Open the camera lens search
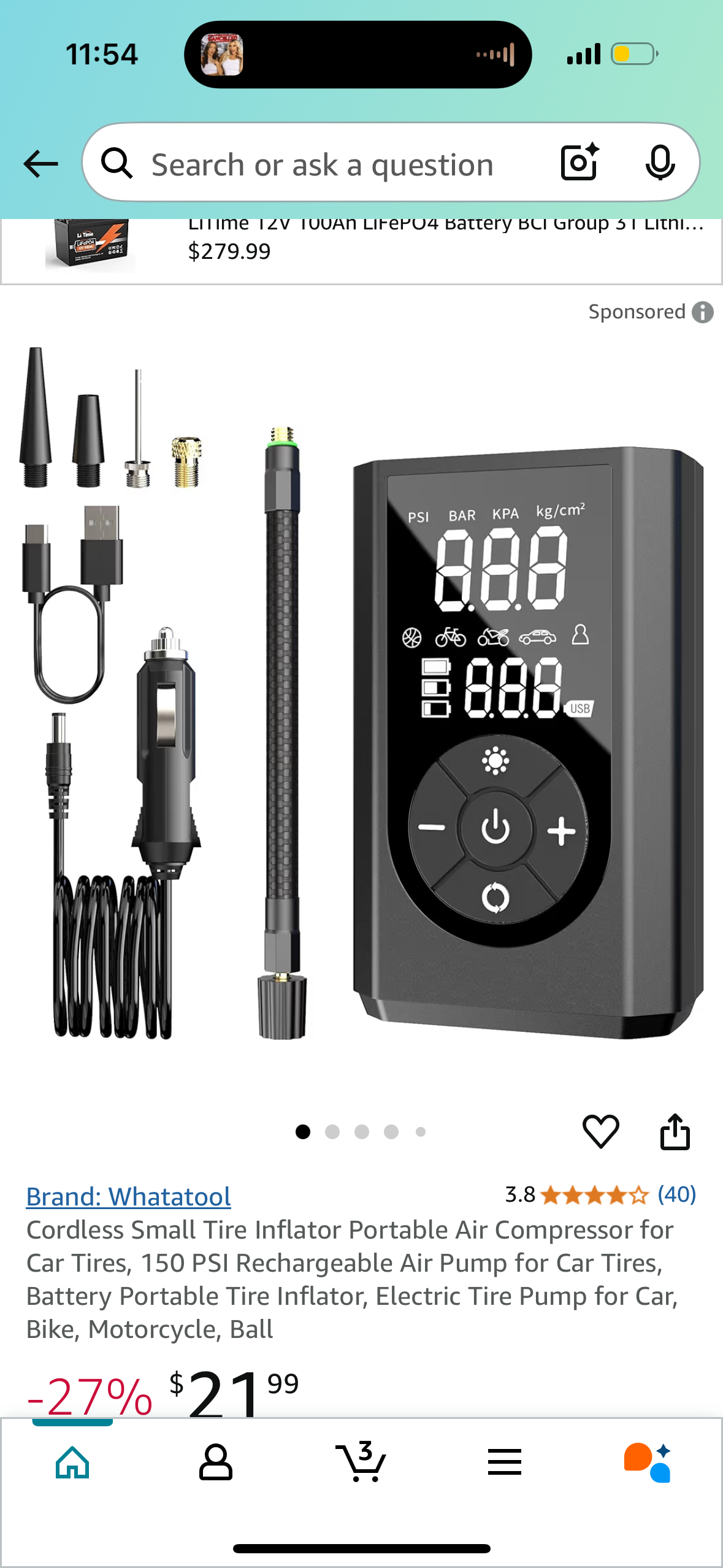Viewport: 723px width, 1568px height. (579, 163)
